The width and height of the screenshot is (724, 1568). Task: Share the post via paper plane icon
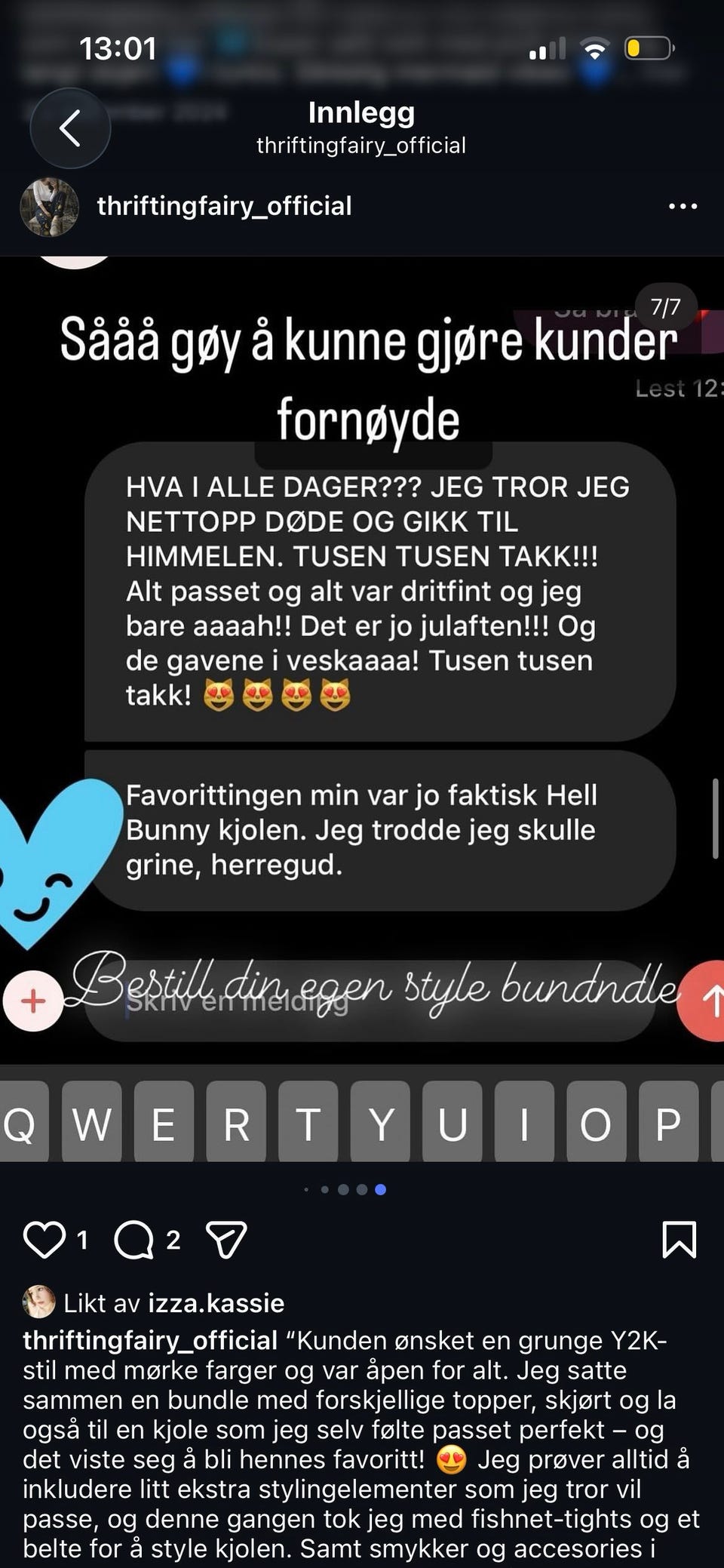click(226, 1240)
